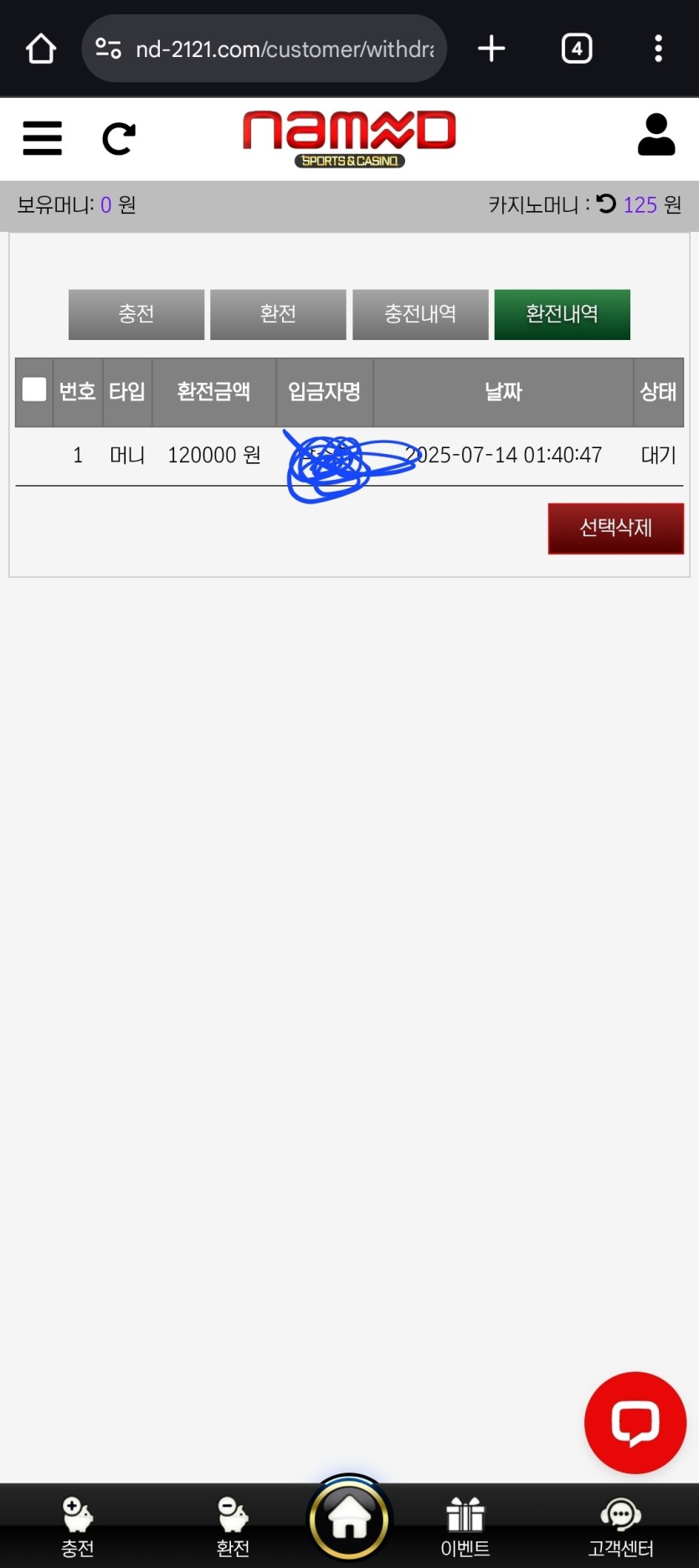The height and width of the screenshot is (1568, 699).
Task: Check the select-all checkbox in table header
Action: [34, 389]
